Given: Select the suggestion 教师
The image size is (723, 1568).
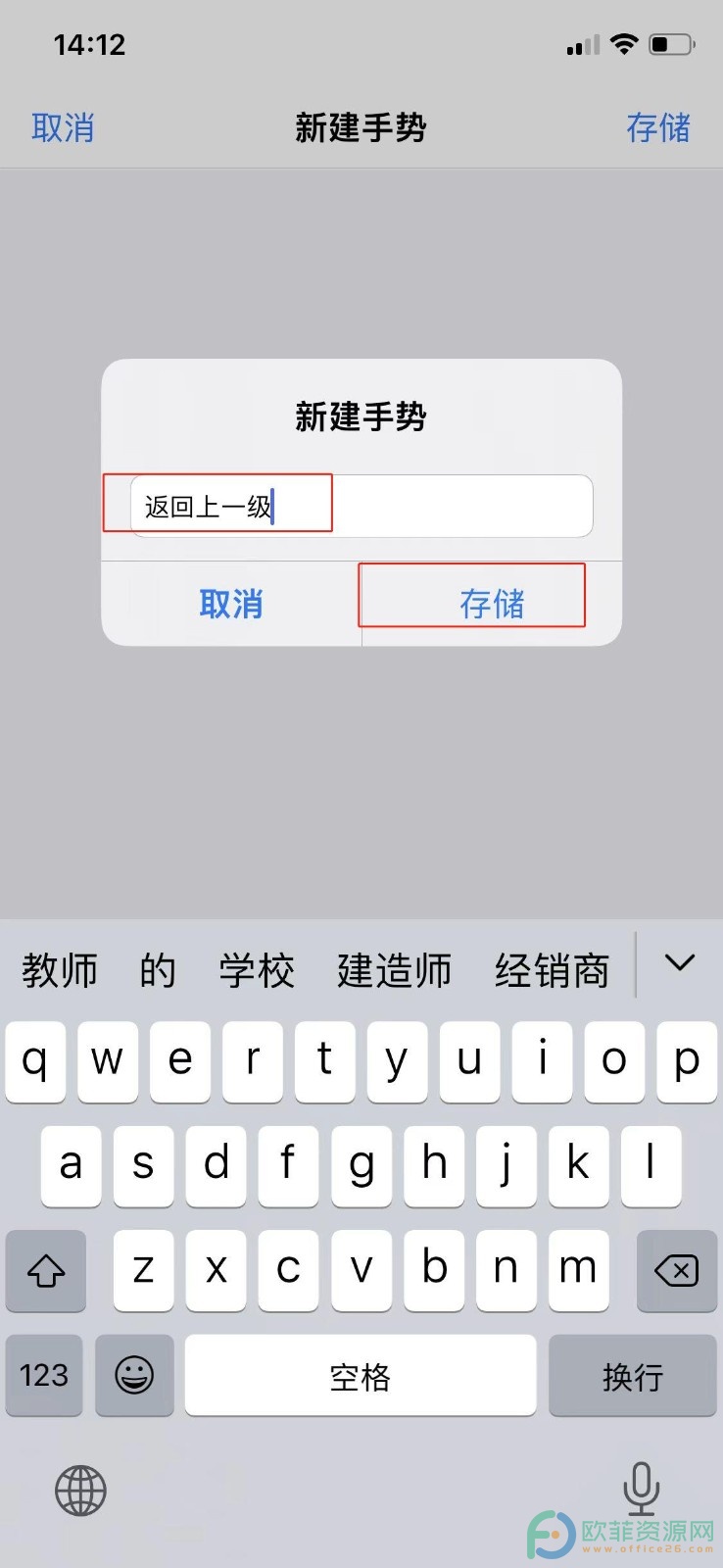Looking at the screenshot, I should click(60, 970).
